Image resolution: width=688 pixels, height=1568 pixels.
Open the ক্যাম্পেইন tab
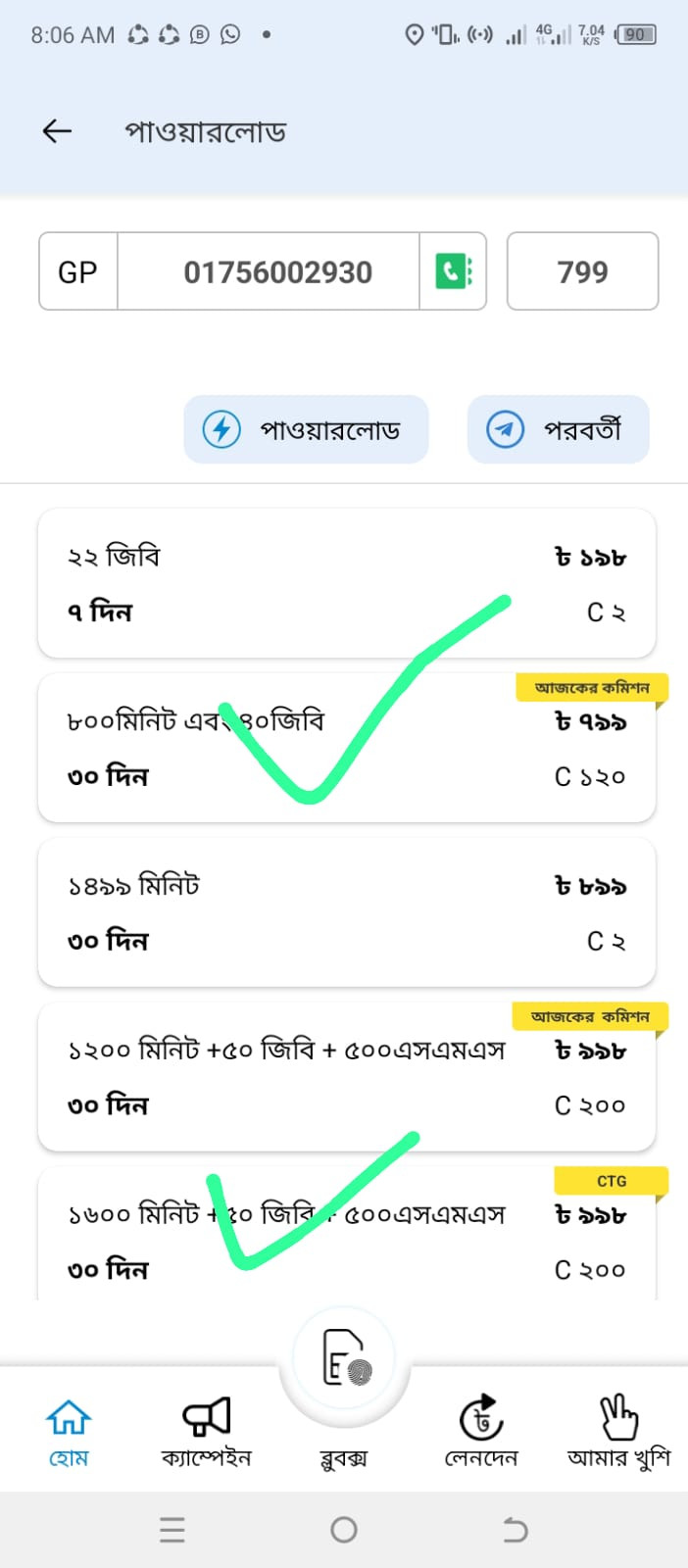(x=207, y=1432)
